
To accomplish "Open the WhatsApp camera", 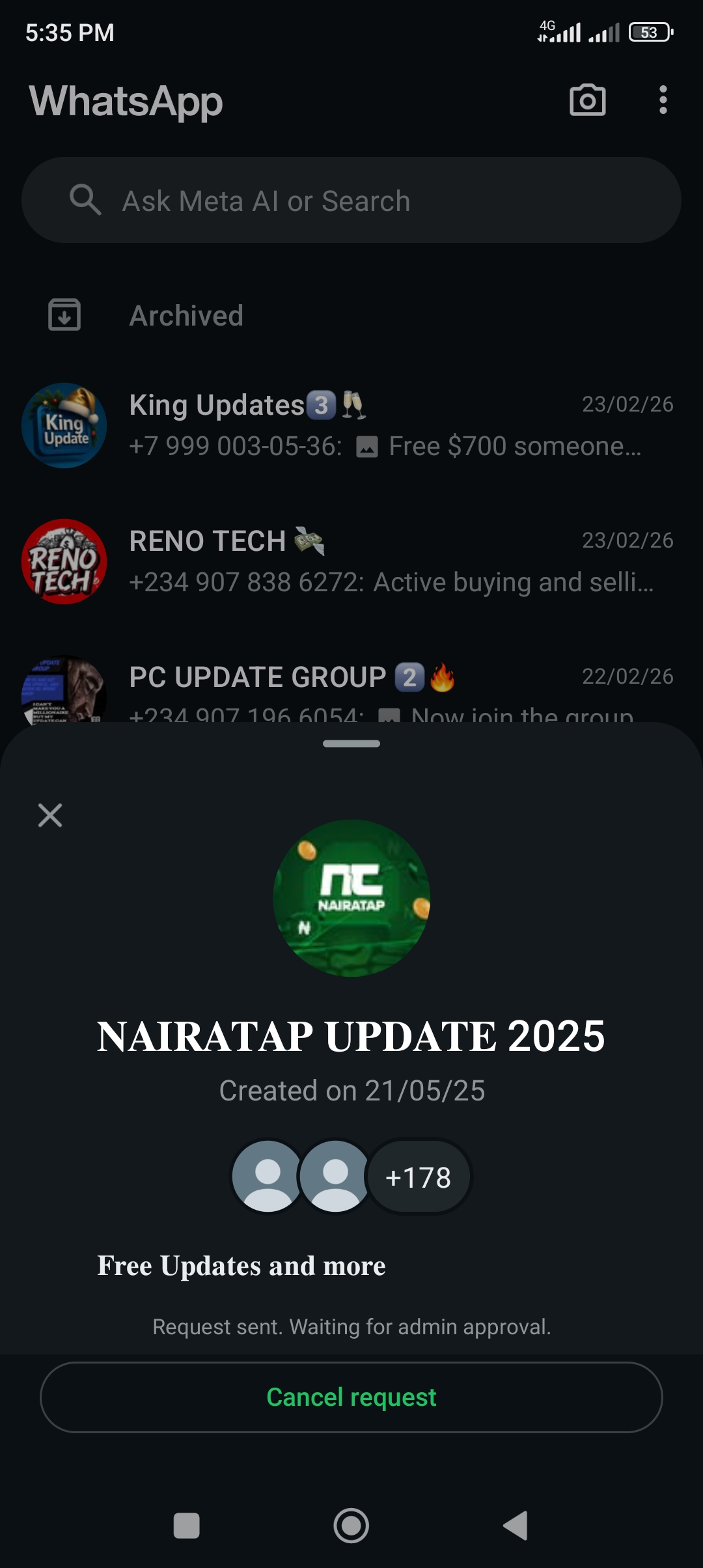I will point(588,100).
